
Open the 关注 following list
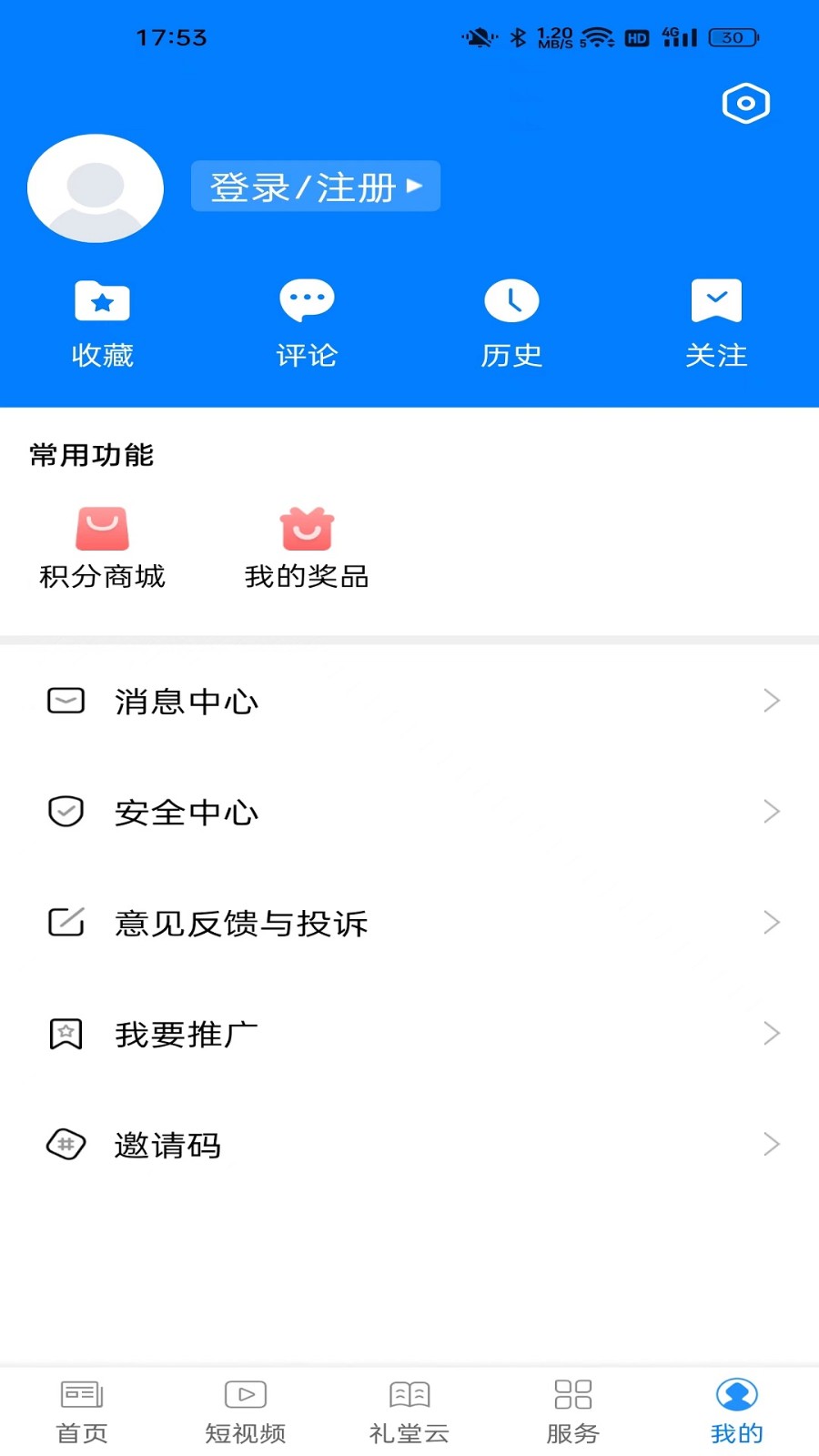716,323
